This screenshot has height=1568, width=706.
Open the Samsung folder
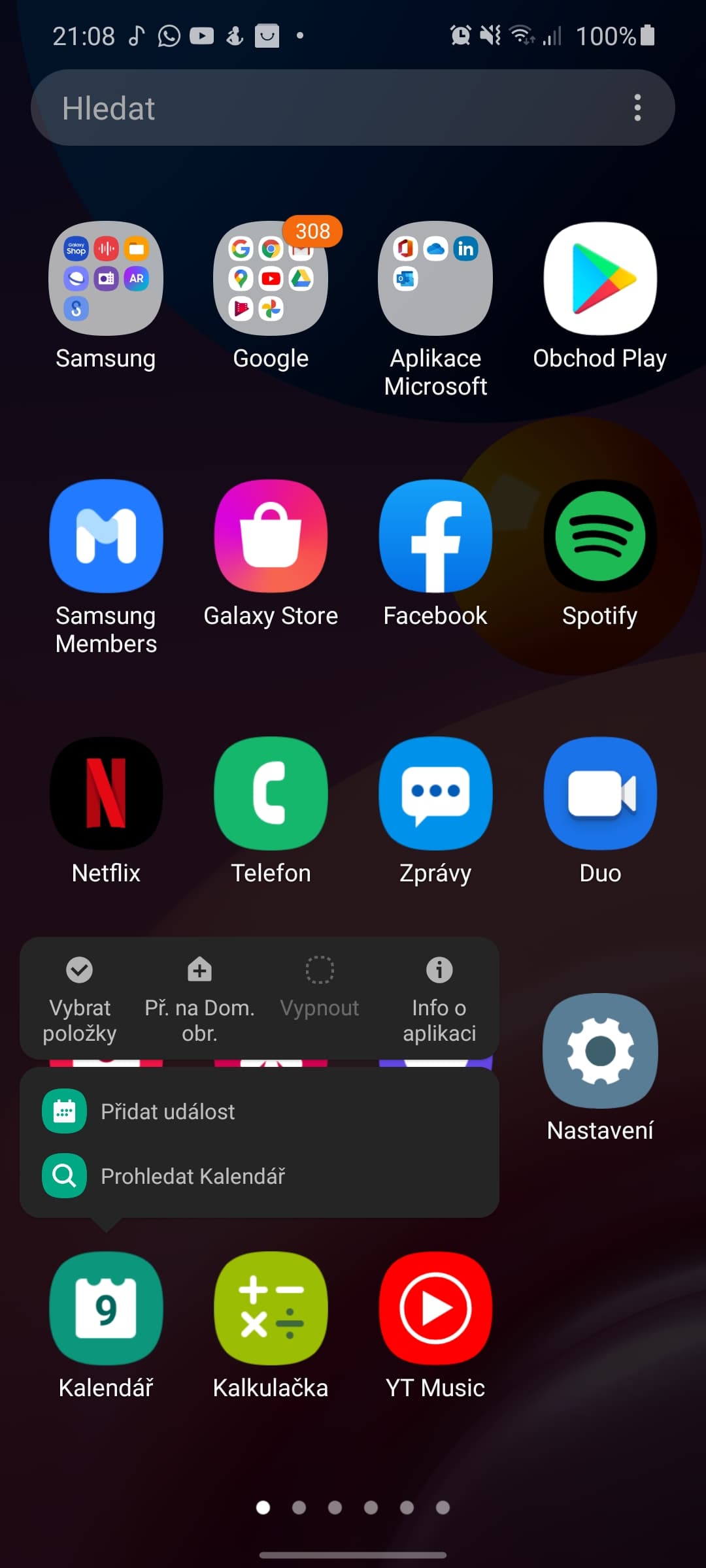pos(106,279)
